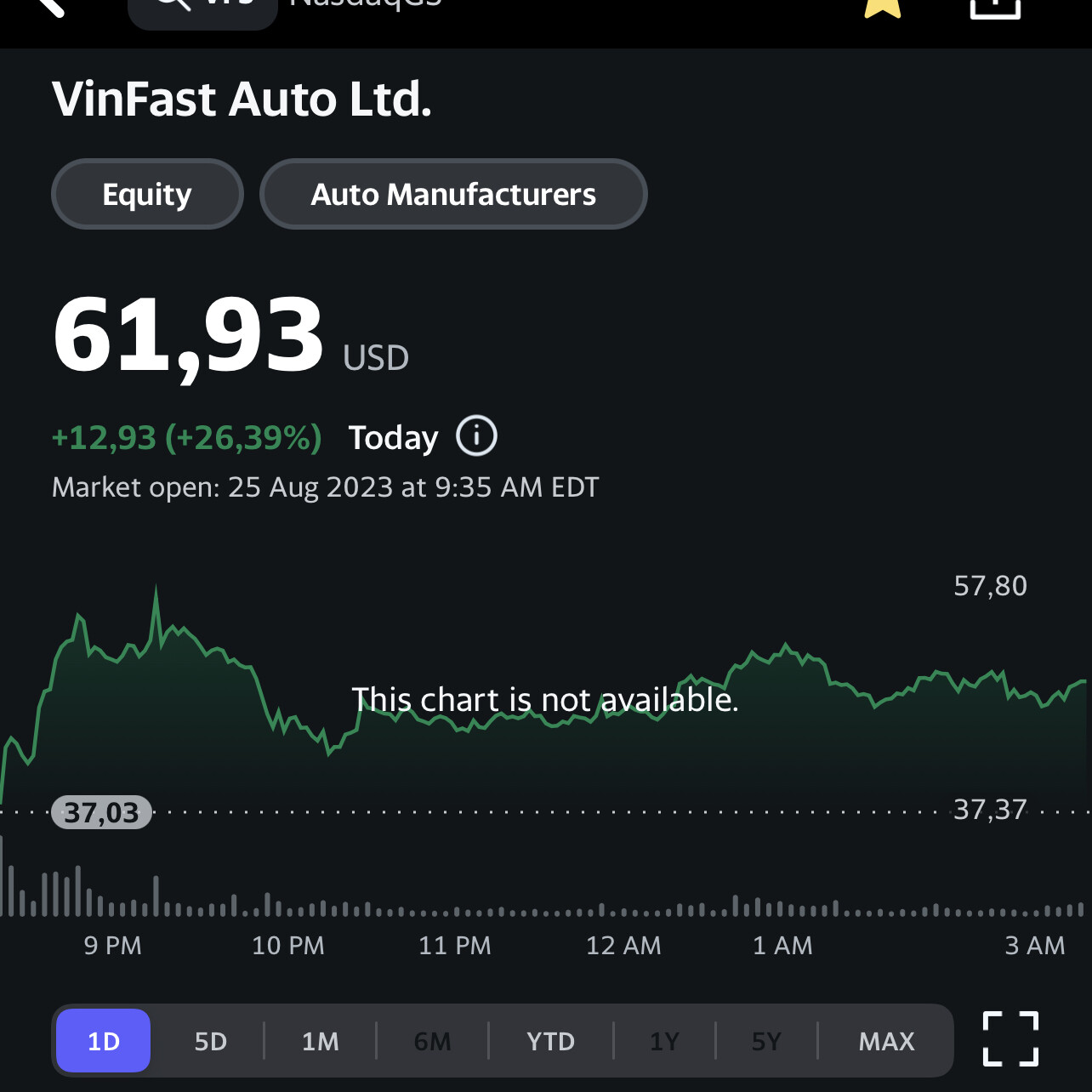Viewport: 1092px width, 1092px height.
Task: Select the 1D chart range
Action: click(104, 1041)
